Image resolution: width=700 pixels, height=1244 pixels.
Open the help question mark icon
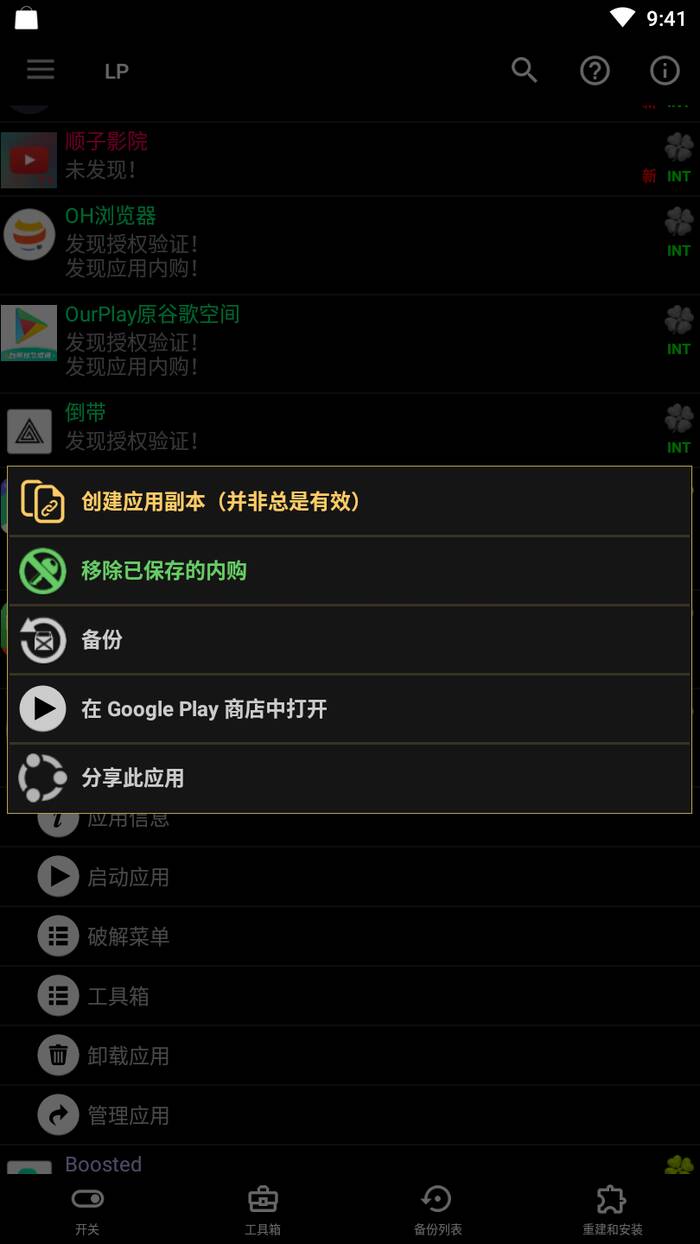click(595, 70)
